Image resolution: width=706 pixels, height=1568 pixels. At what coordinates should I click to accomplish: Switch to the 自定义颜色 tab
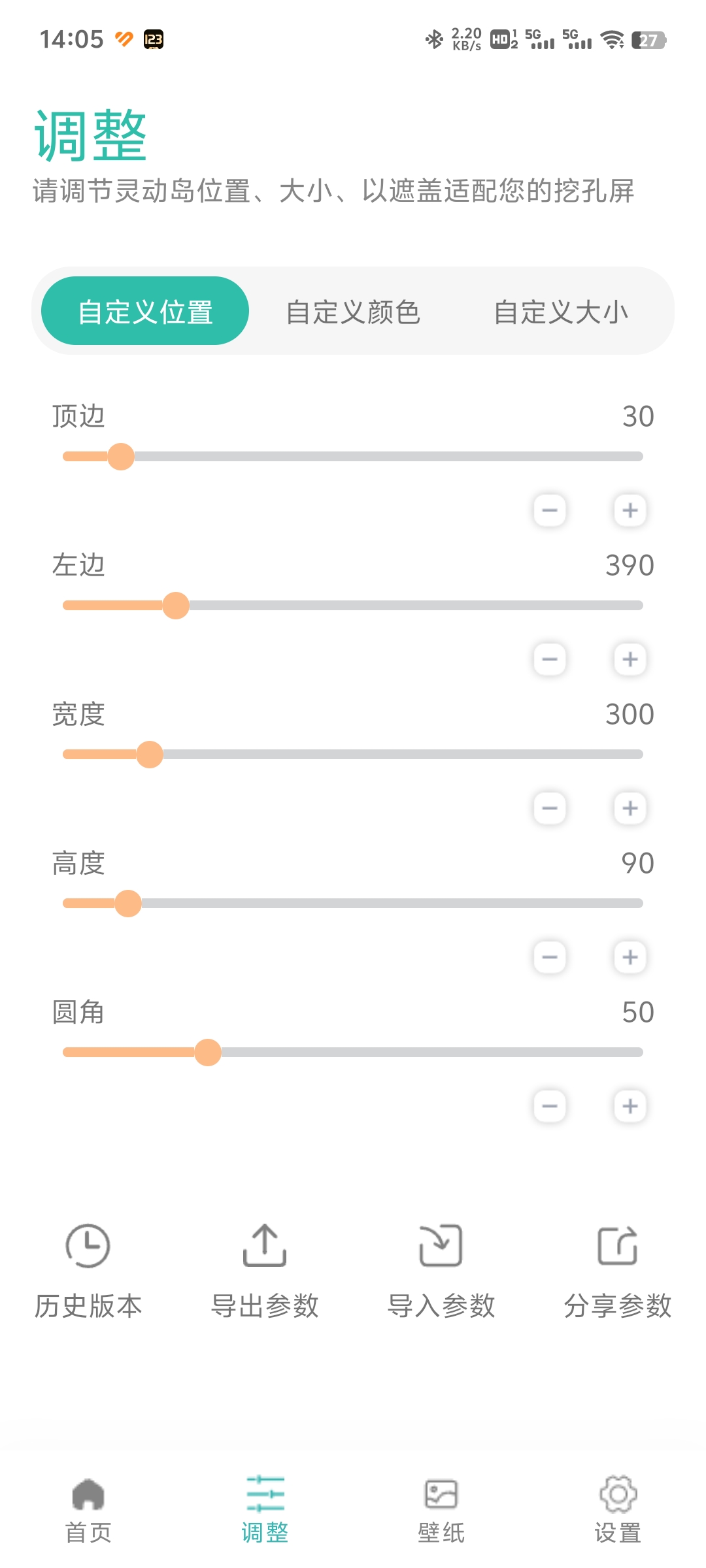pos(353,312)
